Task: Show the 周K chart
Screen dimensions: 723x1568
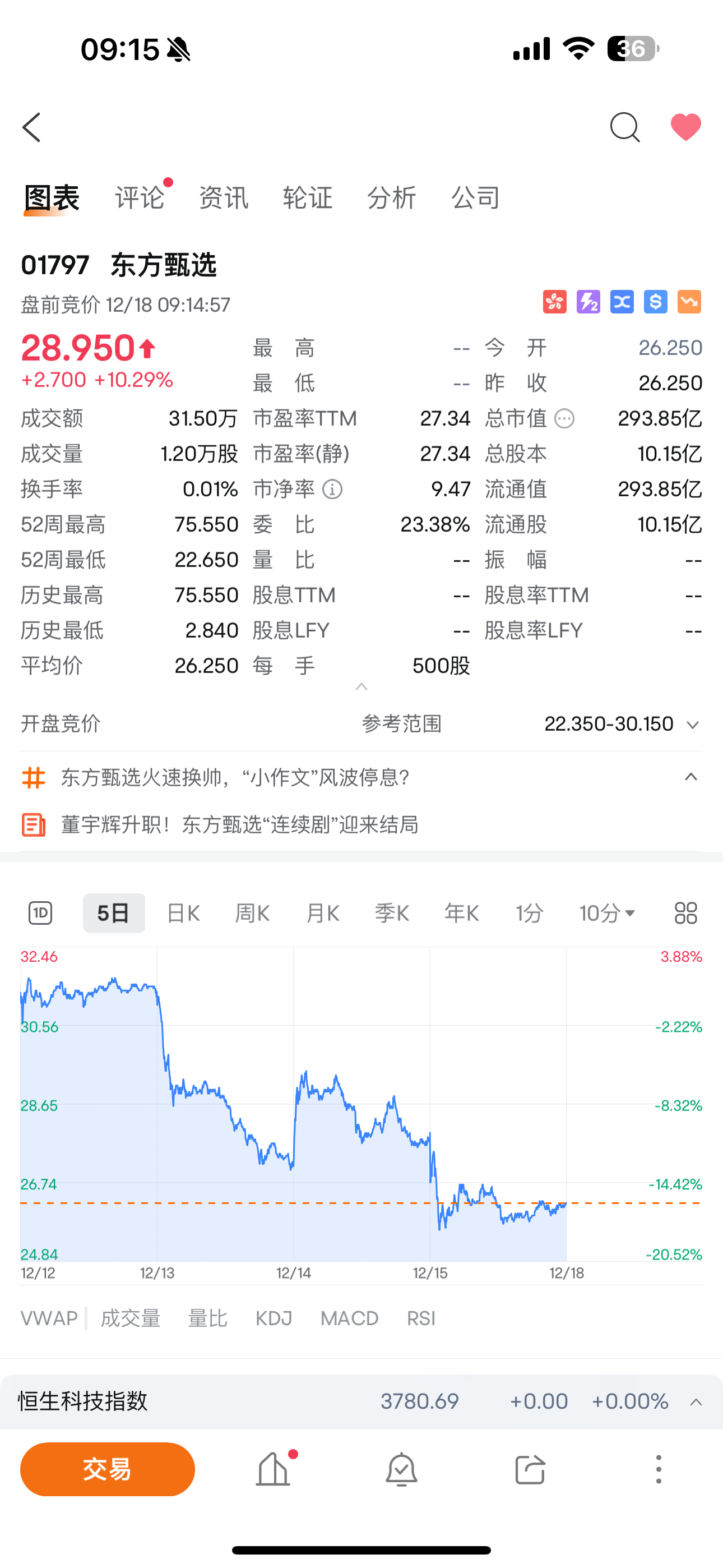Action: 253,913
